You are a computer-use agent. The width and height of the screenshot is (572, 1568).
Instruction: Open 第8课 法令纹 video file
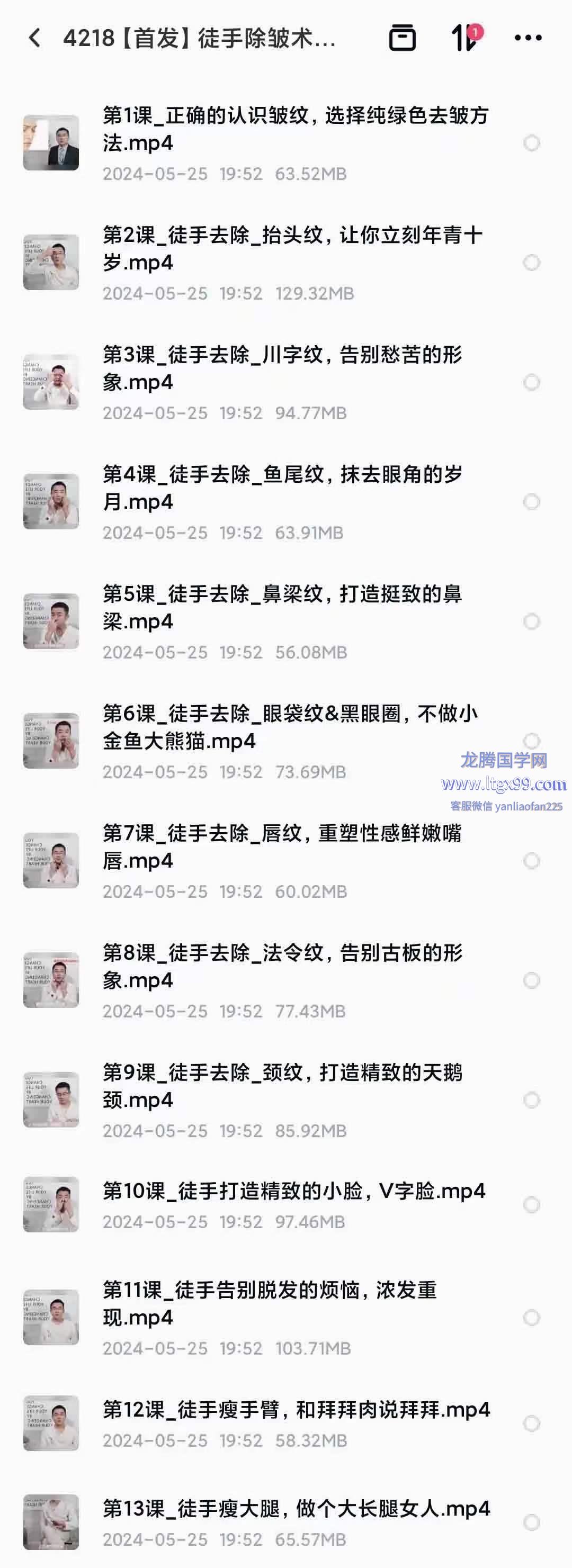[x=282, y=966]
